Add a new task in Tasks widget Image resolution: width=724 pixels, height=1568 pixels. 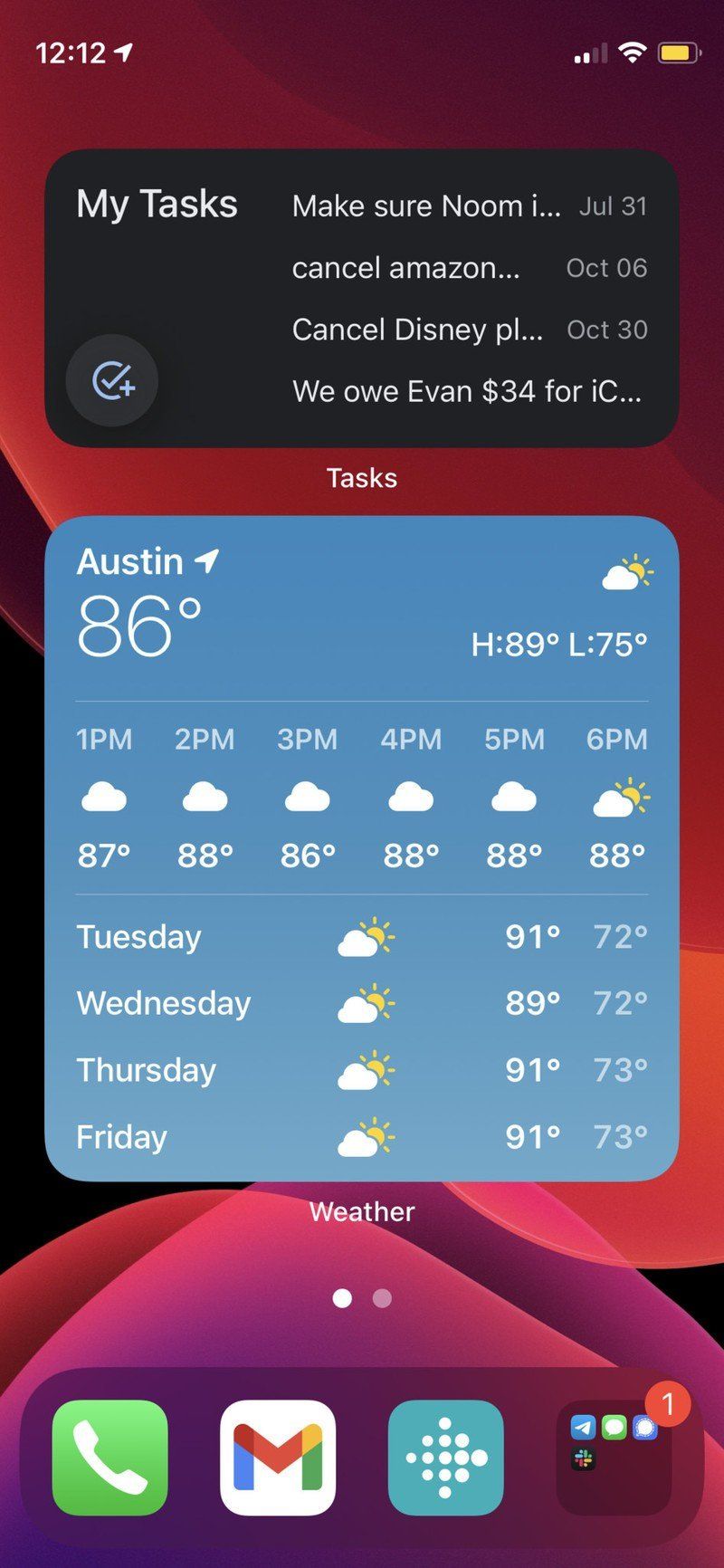tap(112, 380)
